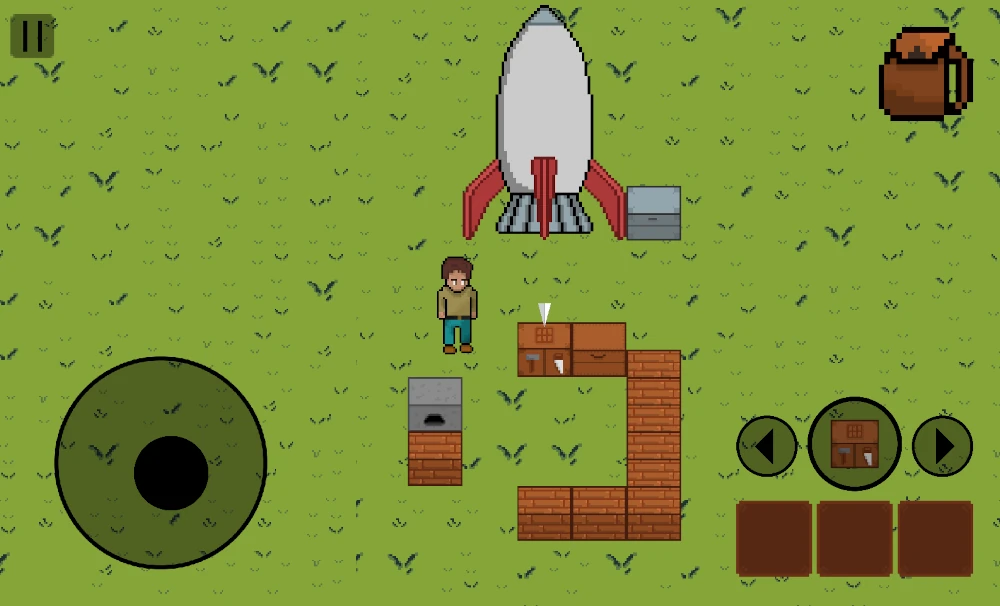Screen dimensions: 1000x606
Task: Tap the virtual joystick pad
Action: (x=162, y=463)
